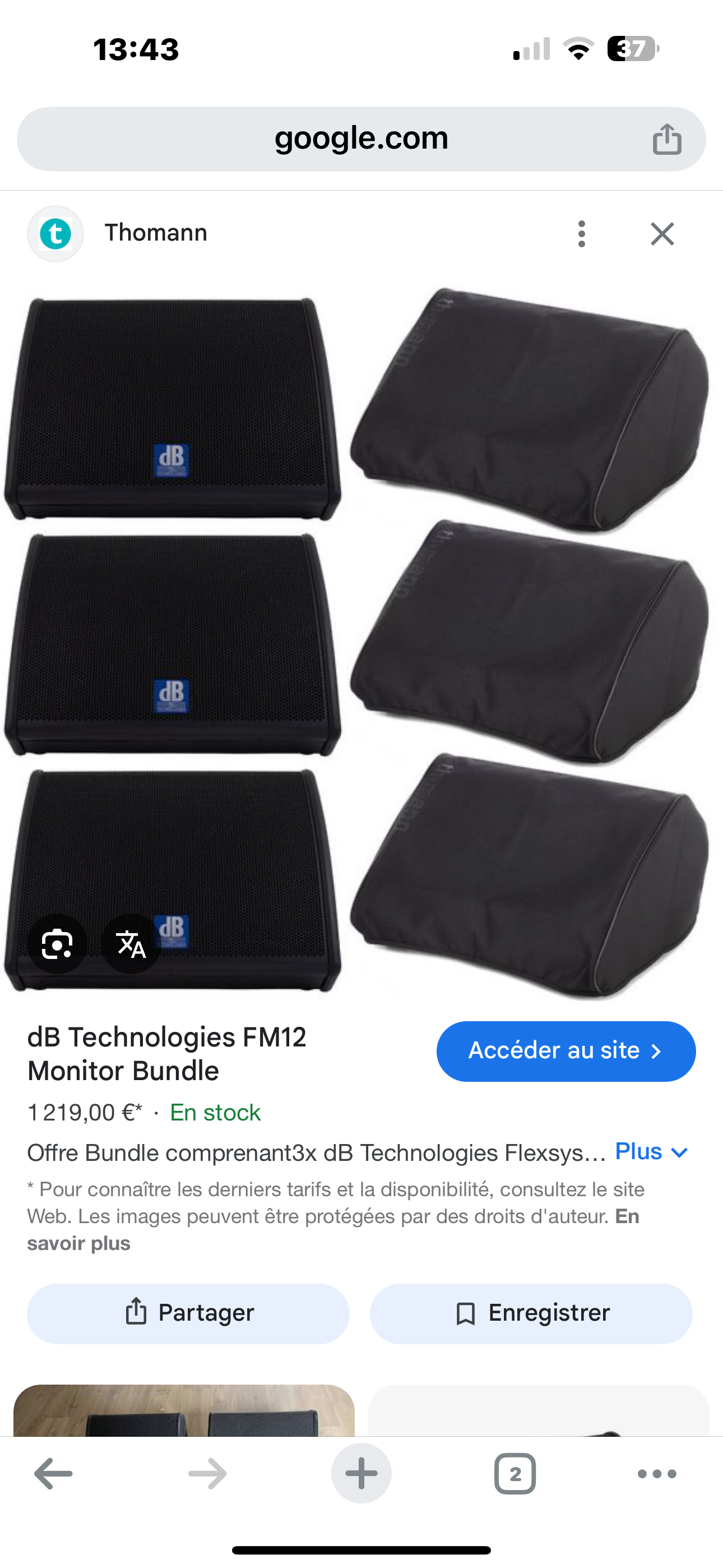Tap the google.com address bar

[361, 139]
